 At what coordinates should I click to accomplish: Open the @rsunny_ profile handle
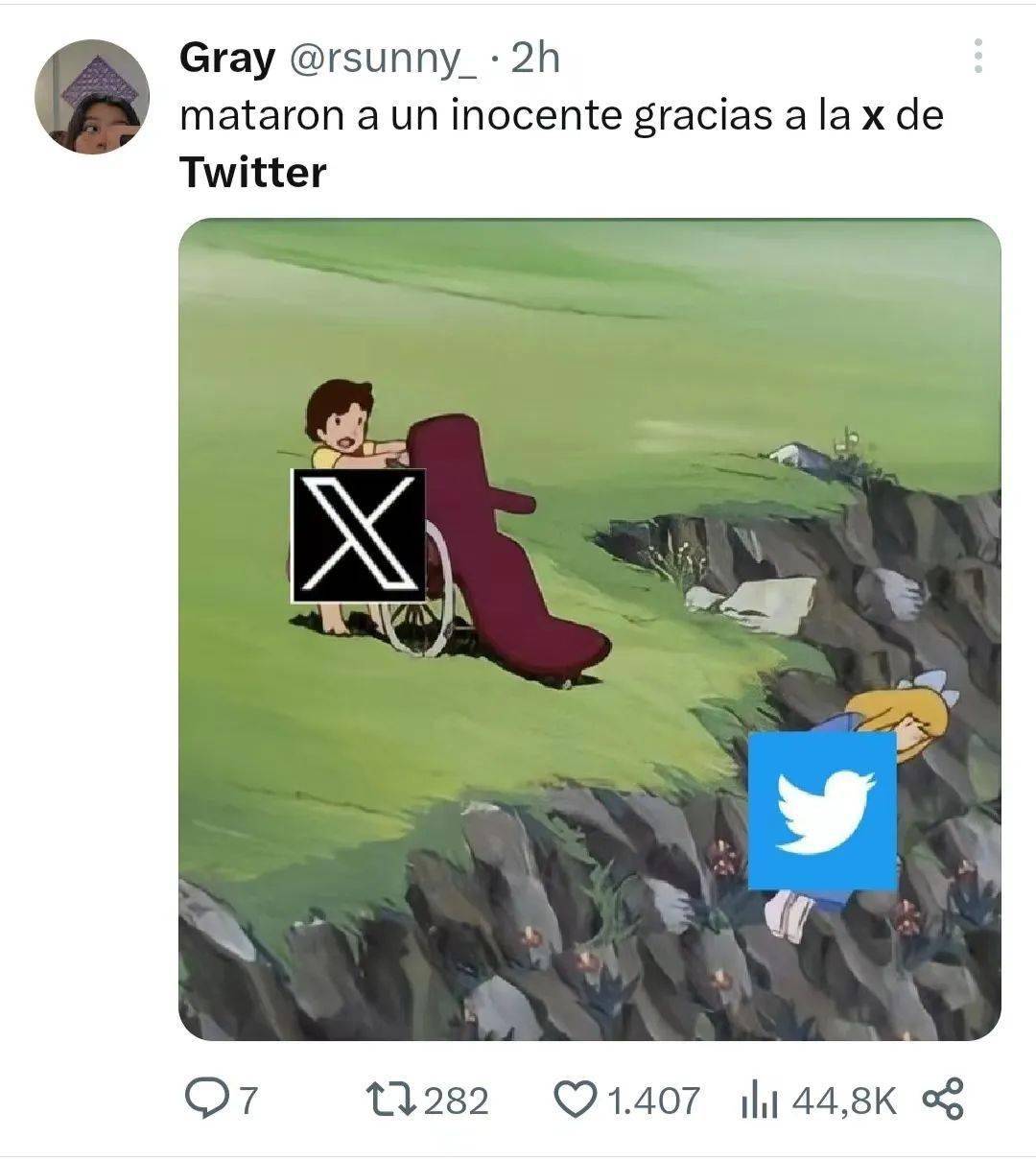pyautogui.click(x=381, y=59)
